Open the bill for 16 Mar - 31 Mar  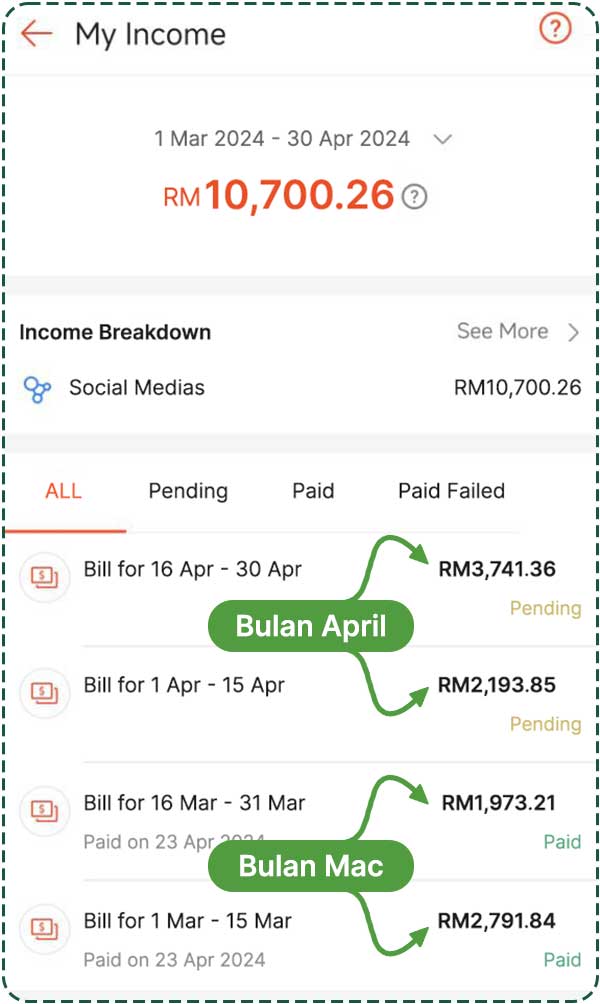194,803
